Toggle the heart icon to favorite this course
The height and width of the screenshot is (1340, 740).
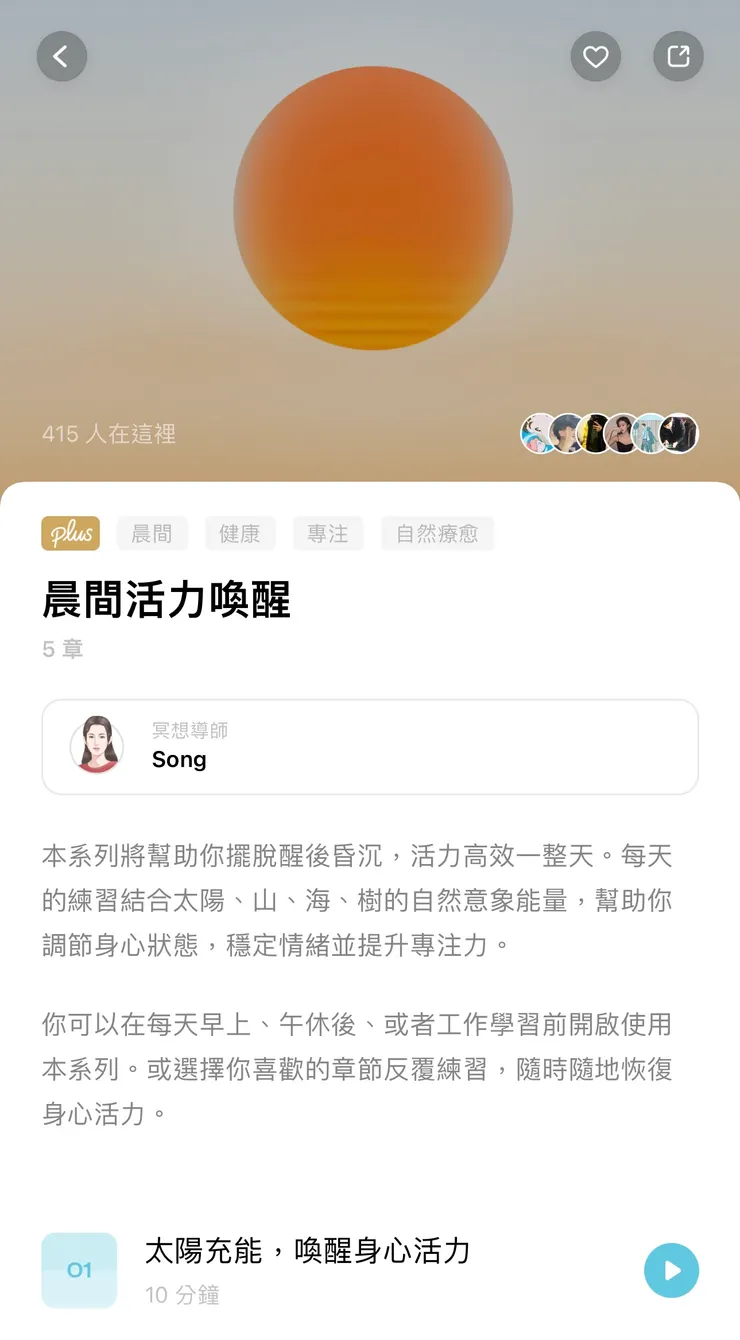click(x=596, y=57)
